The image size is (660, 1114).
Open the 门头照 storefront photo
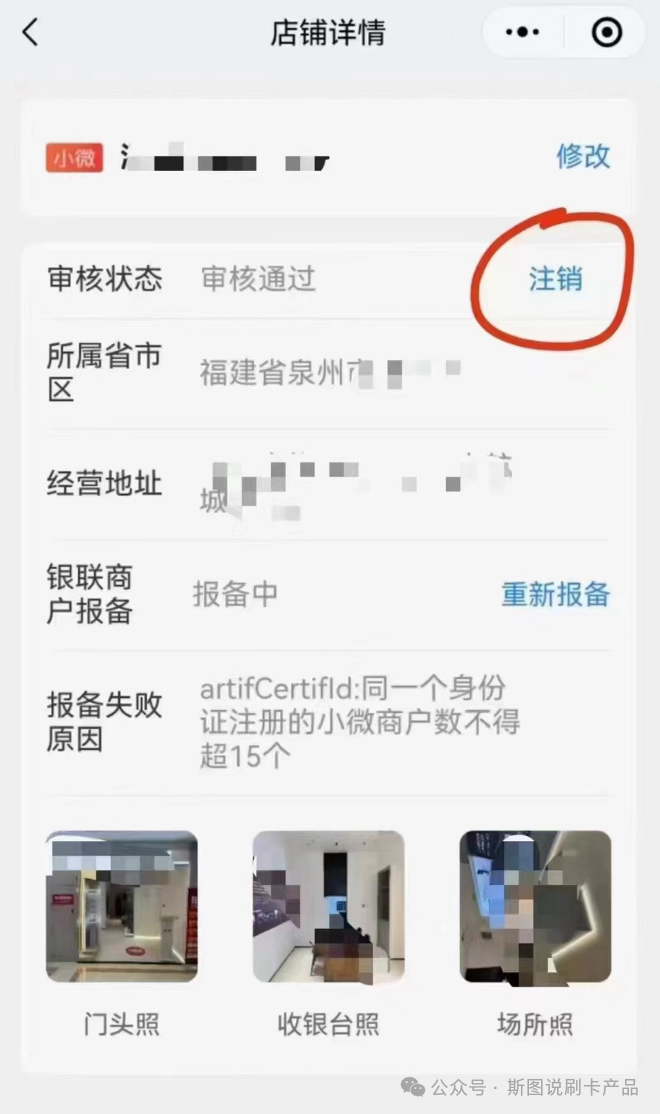pyautogui.click(x=122, y=906)
